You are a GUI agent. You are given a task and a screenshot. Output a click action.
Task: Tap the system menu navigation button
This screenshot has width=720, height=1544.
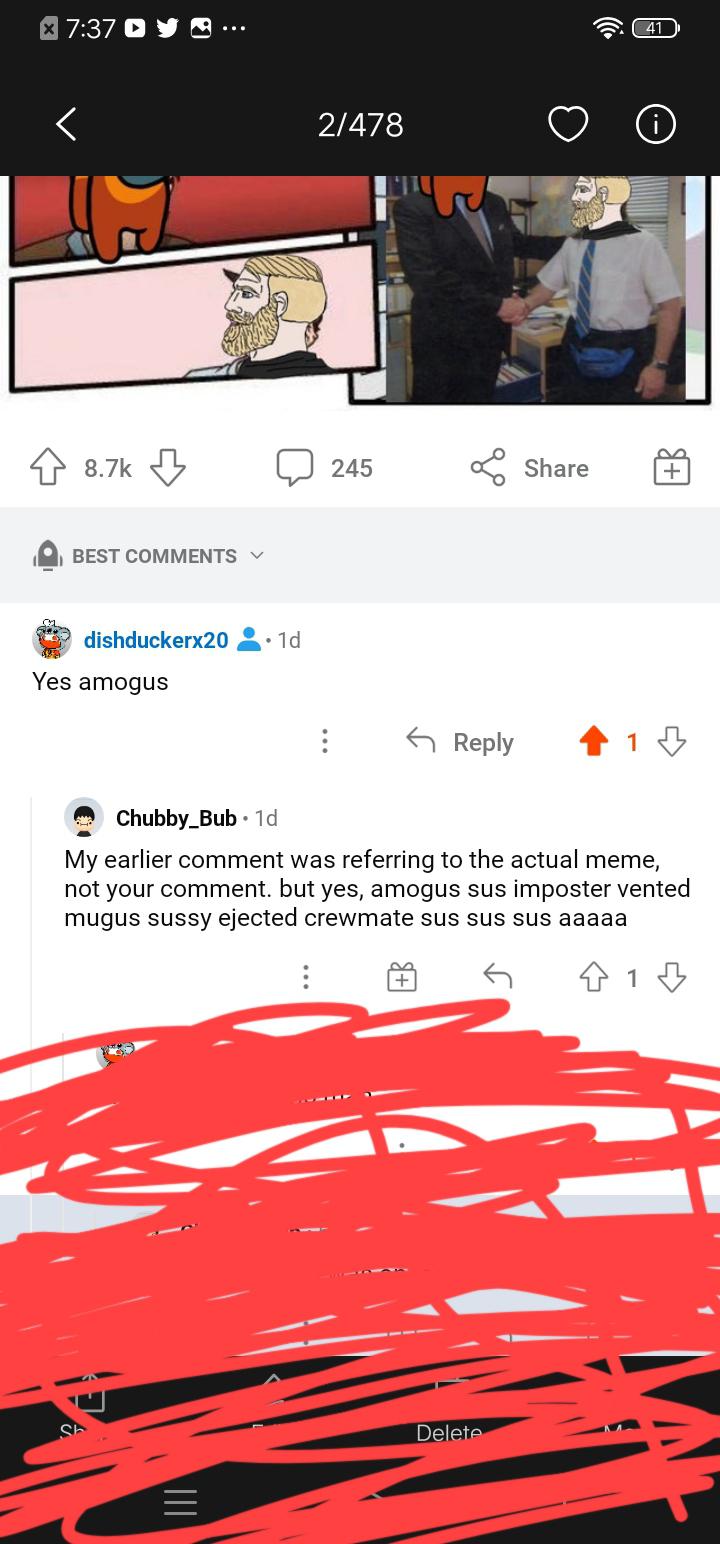[x=180, y=1501]
